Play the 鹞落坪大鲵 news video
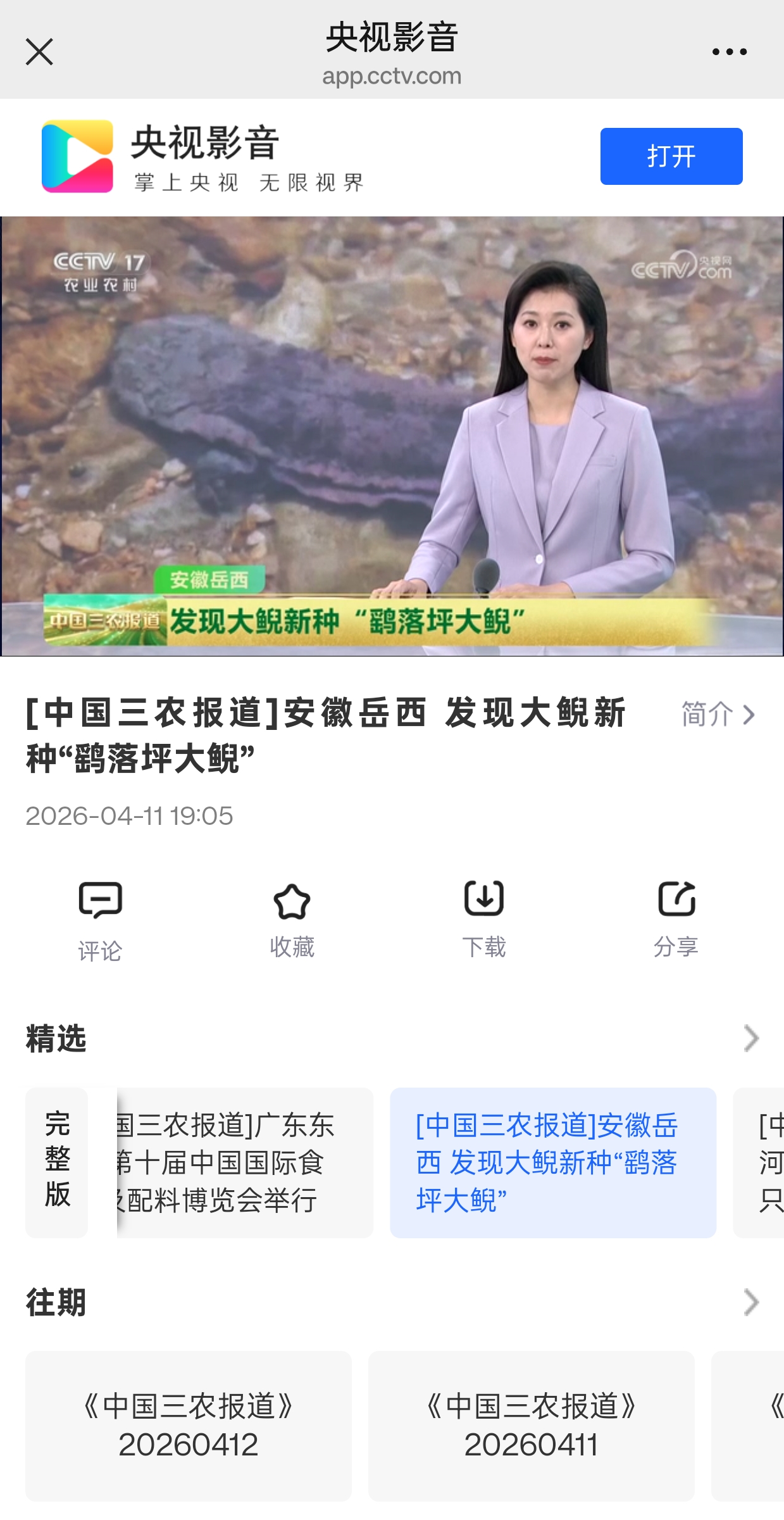The height and width of the screenshot is (1520, 784). coord(392,436)
